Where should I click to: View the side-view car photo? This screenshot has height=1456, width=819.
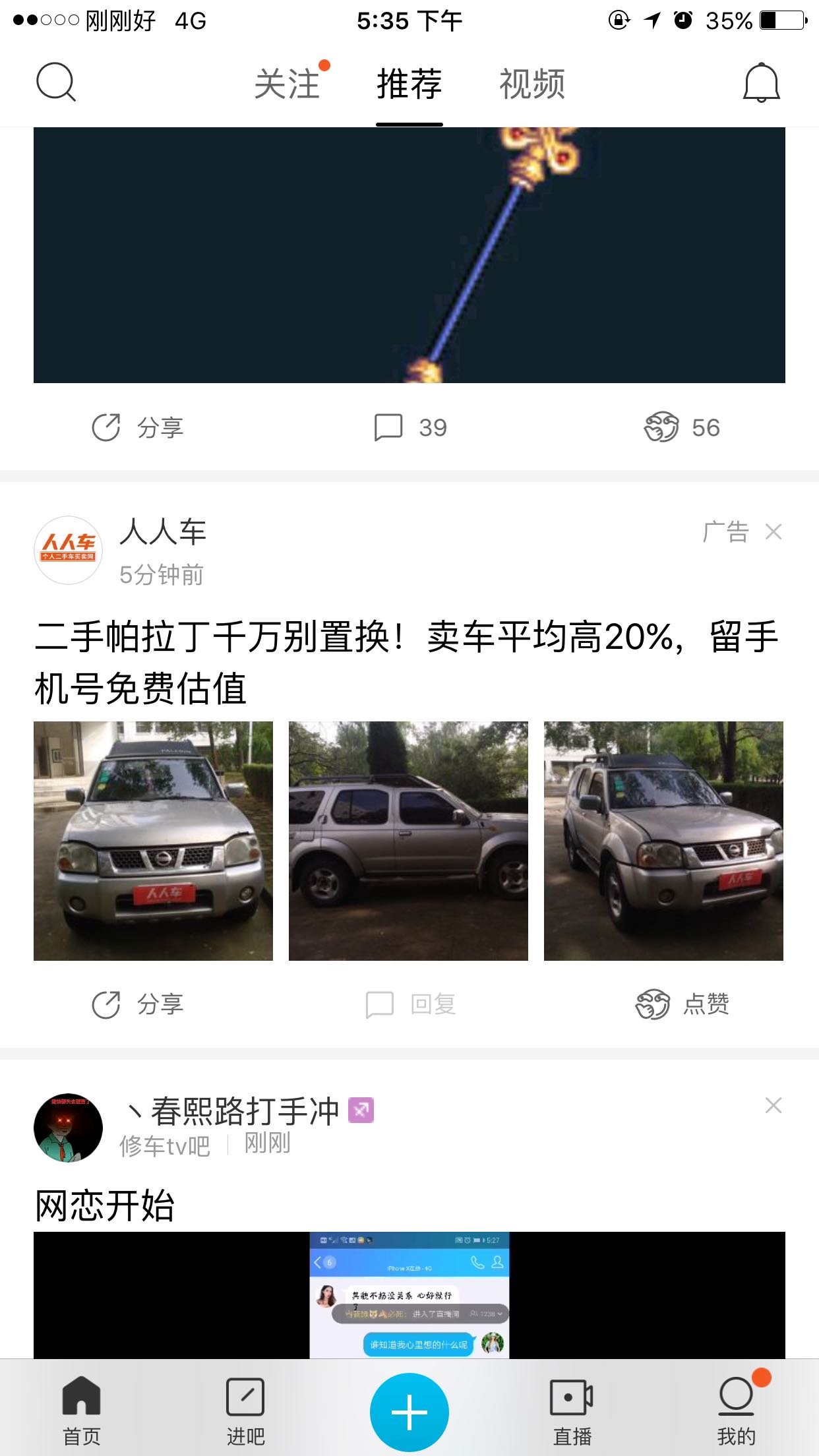pyautogui.click(x=408, y=841)
